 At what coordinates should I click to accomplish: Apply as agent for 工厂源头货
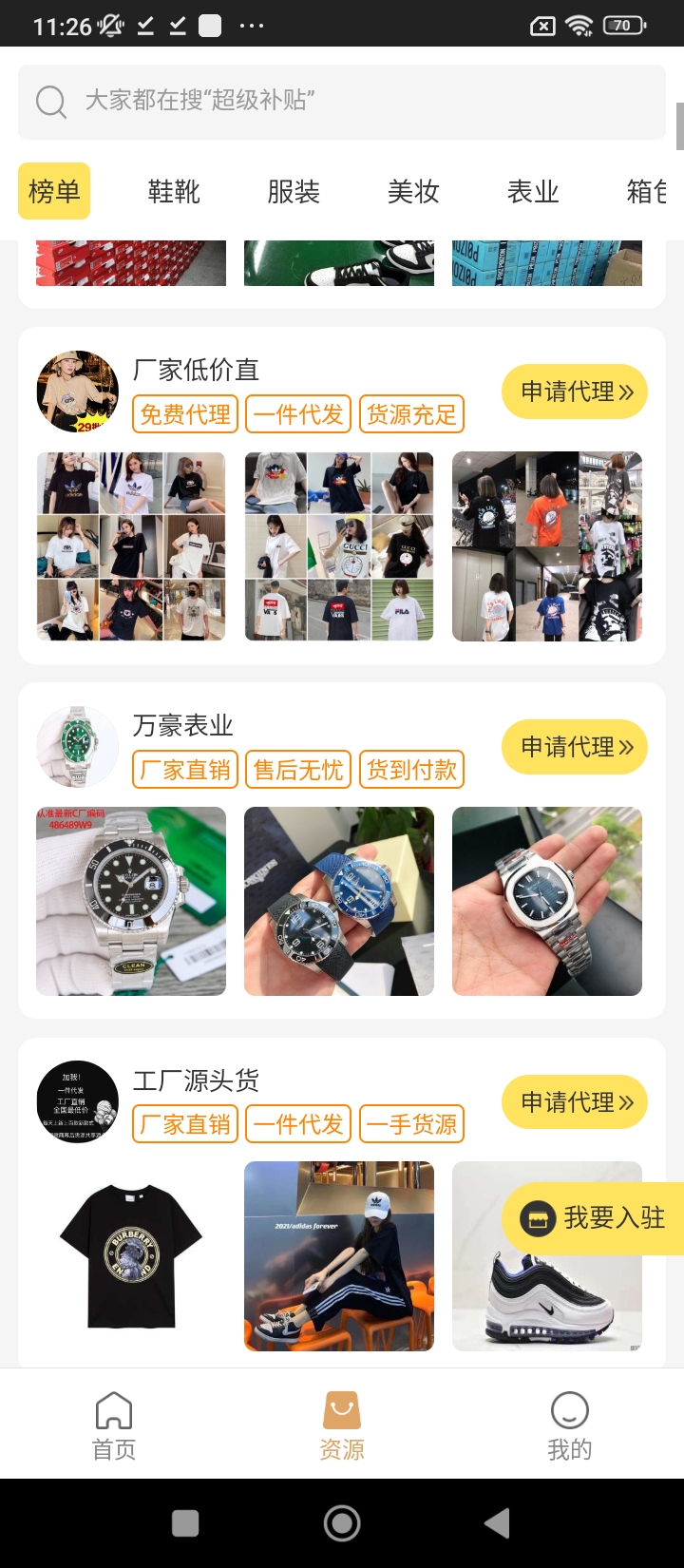click(x=575, y=1102)
